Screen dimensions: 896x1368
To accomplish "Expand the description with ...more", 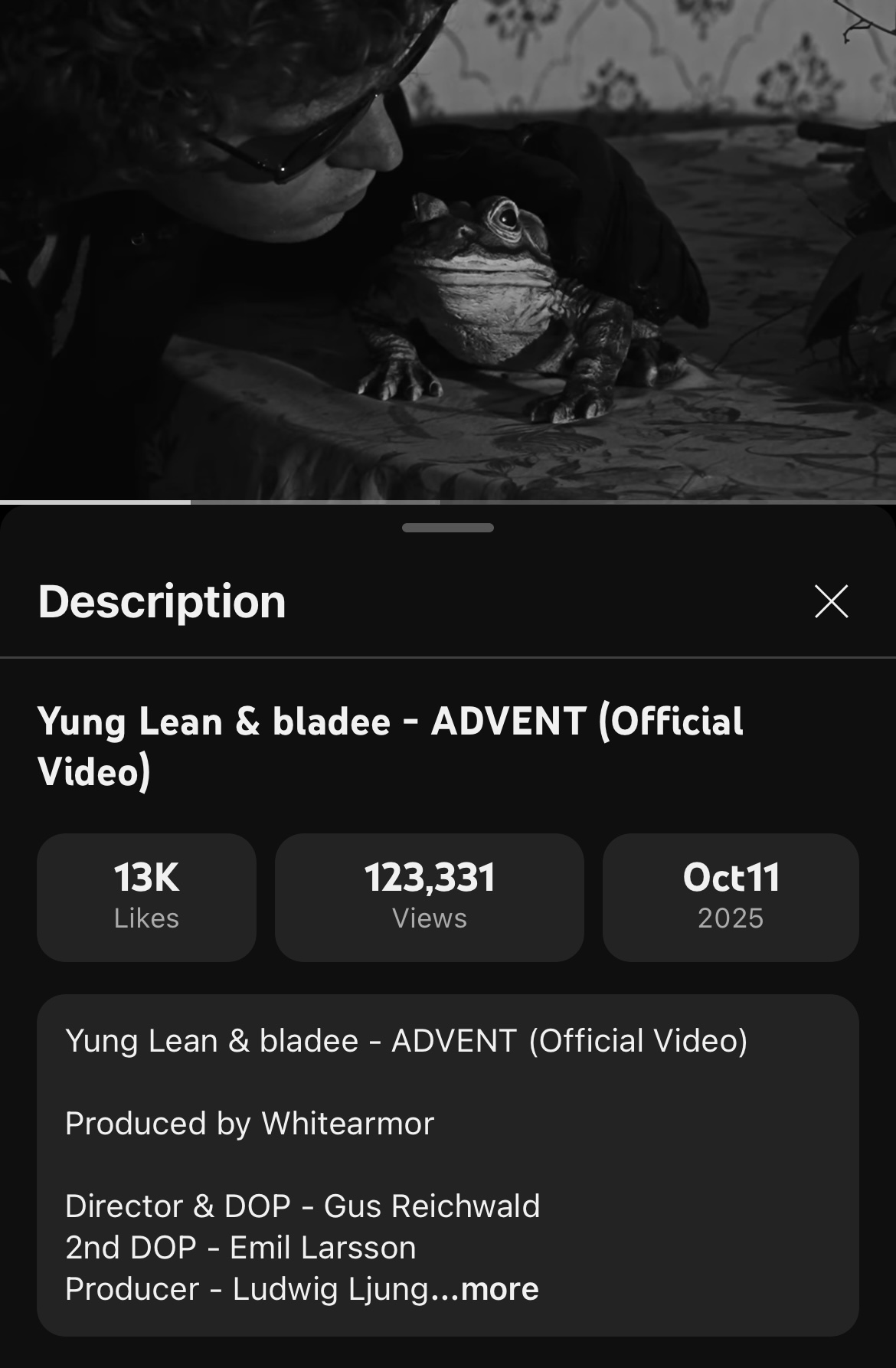I will click(499, 1289).
